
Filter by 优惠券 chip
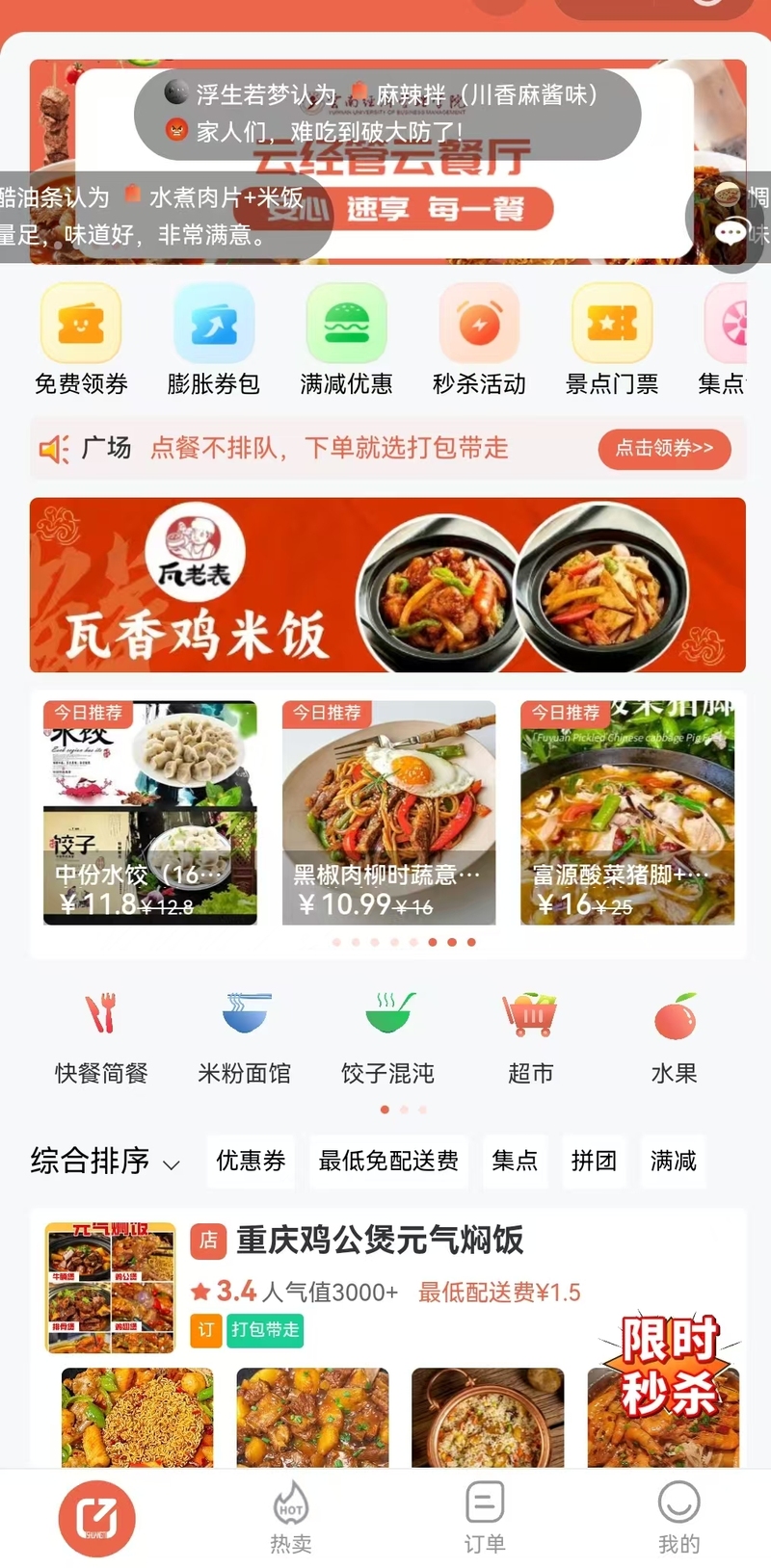click(251, 1161)
